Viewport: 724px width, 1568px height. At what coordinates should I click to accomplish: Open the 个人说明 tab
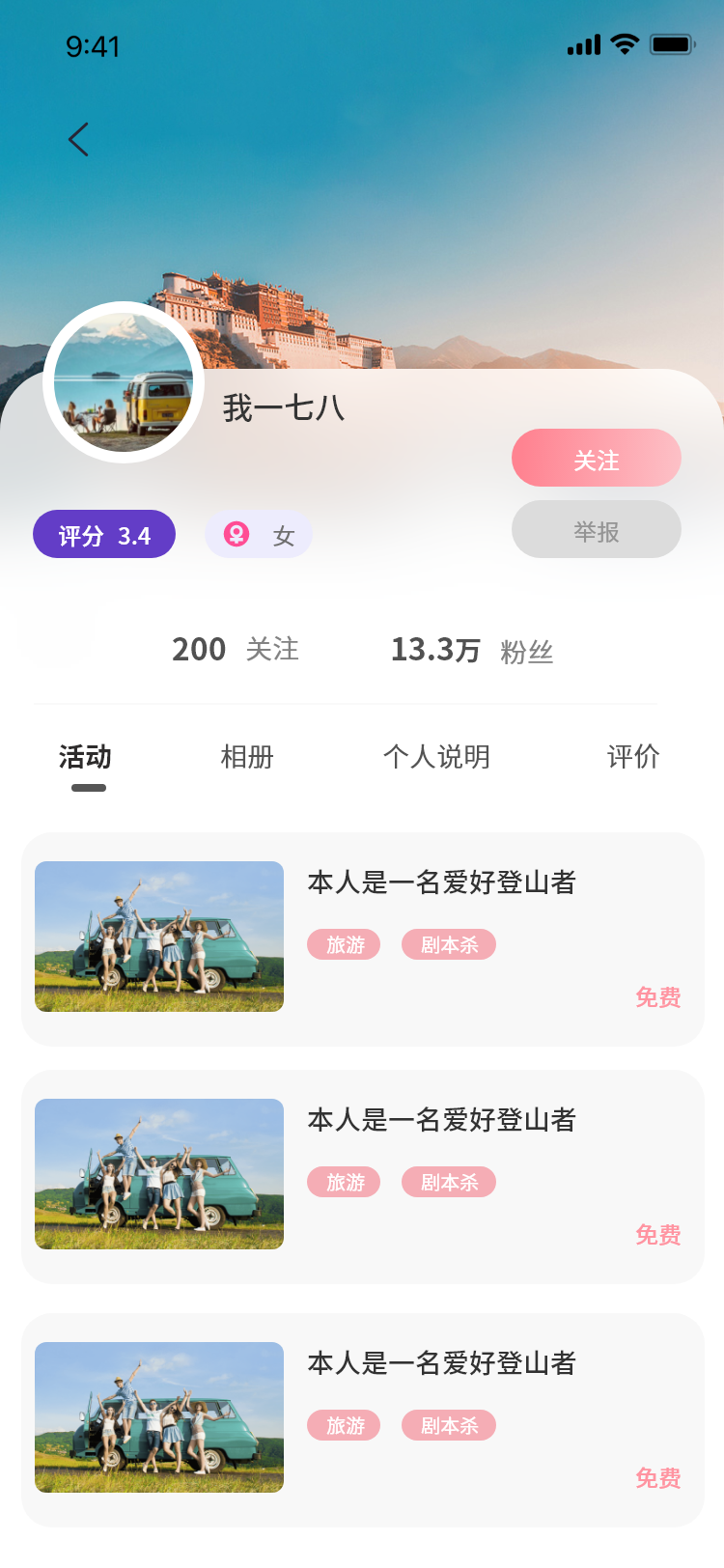tap(436, 757)
